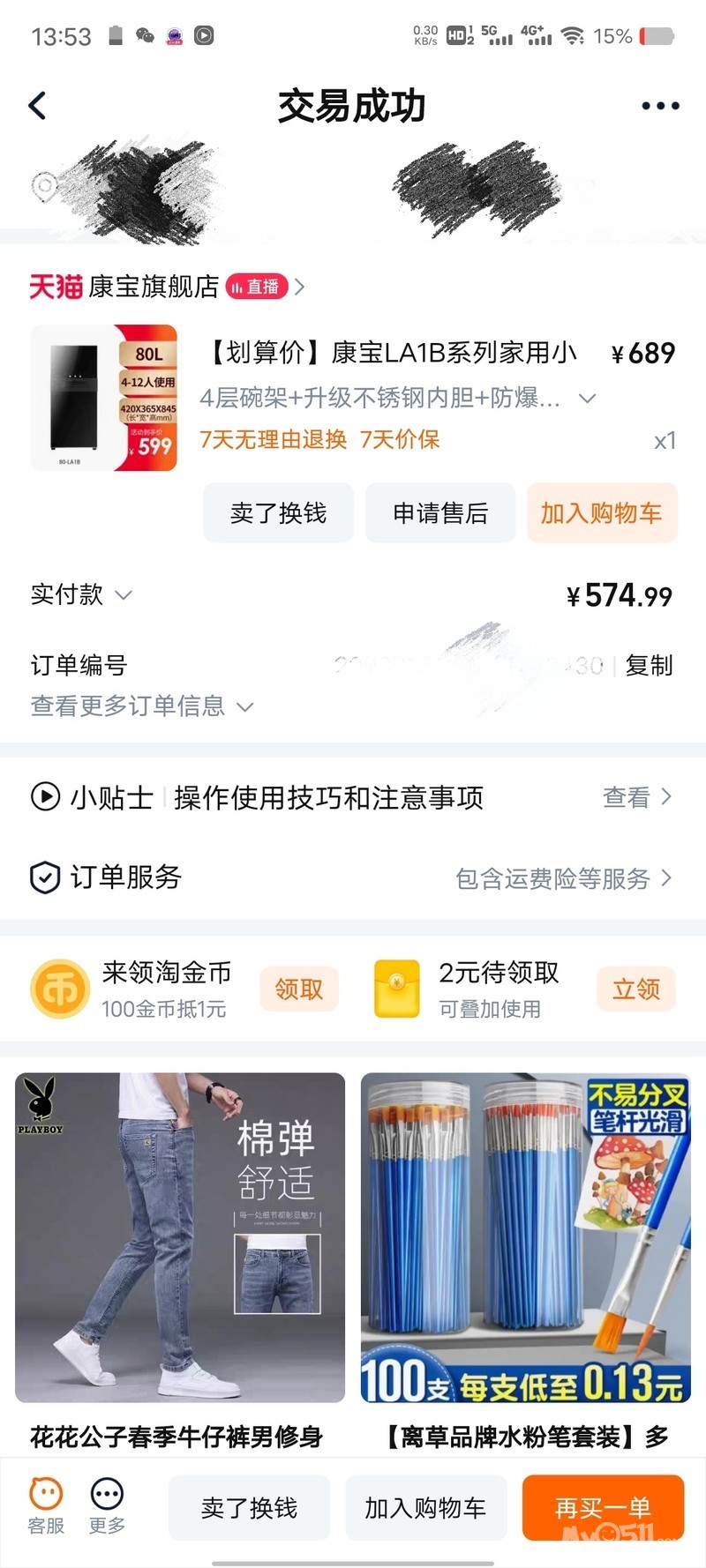Claim Taobao coins with 领取
The height and width of the screenshot is (1568, 706).
pos(299,989)
